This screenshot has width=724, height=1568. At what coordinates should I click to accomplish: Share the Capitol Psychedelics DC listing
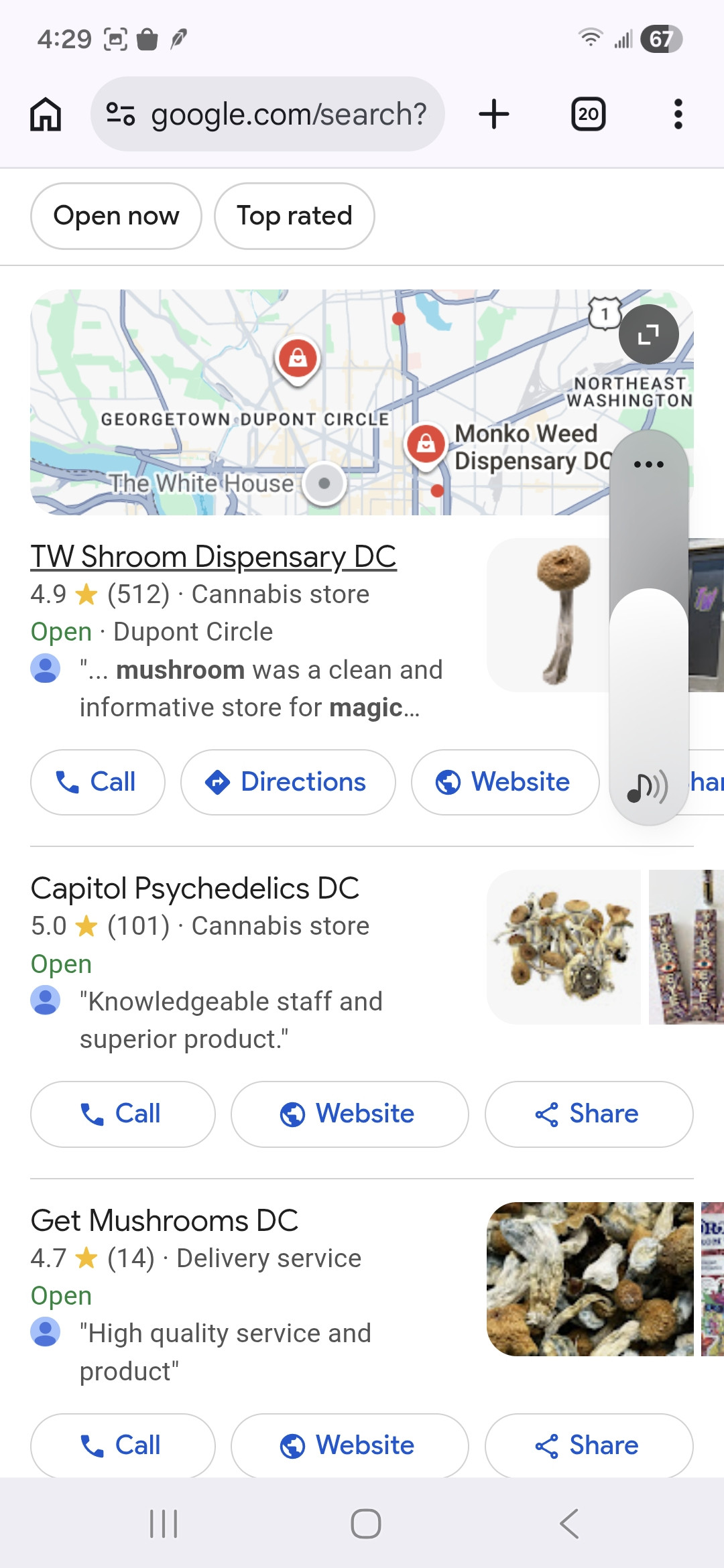coord(589,1114)
